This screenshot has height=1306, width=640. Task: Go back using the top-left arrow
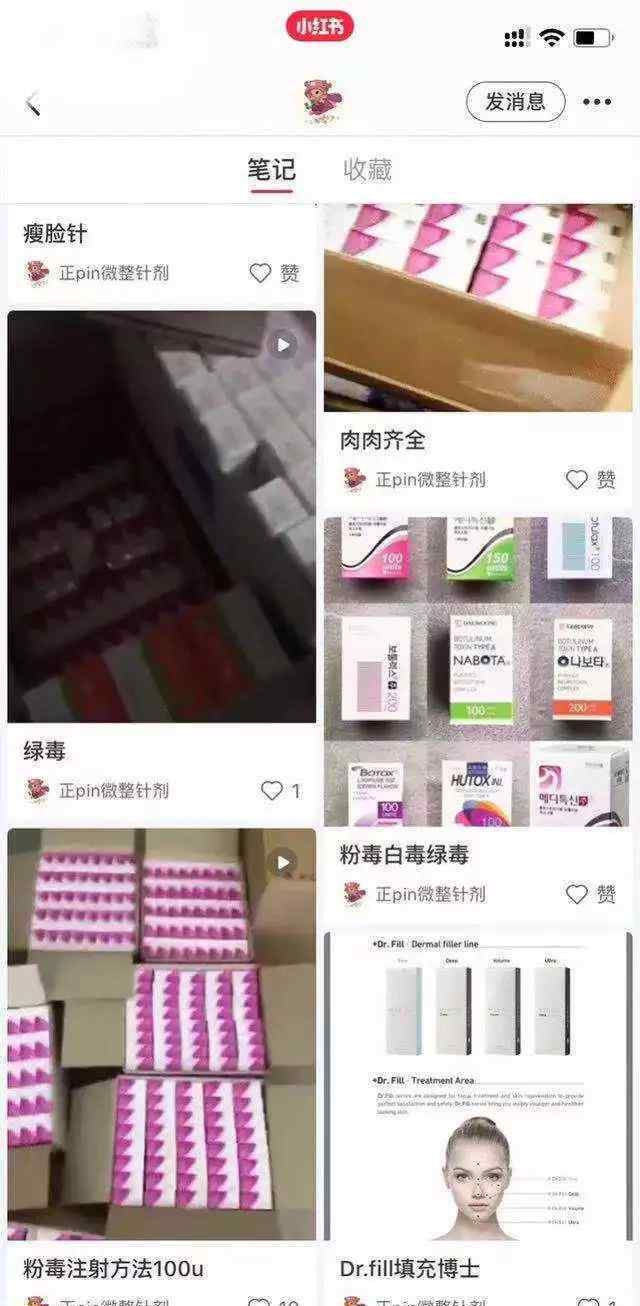(33, 102)
